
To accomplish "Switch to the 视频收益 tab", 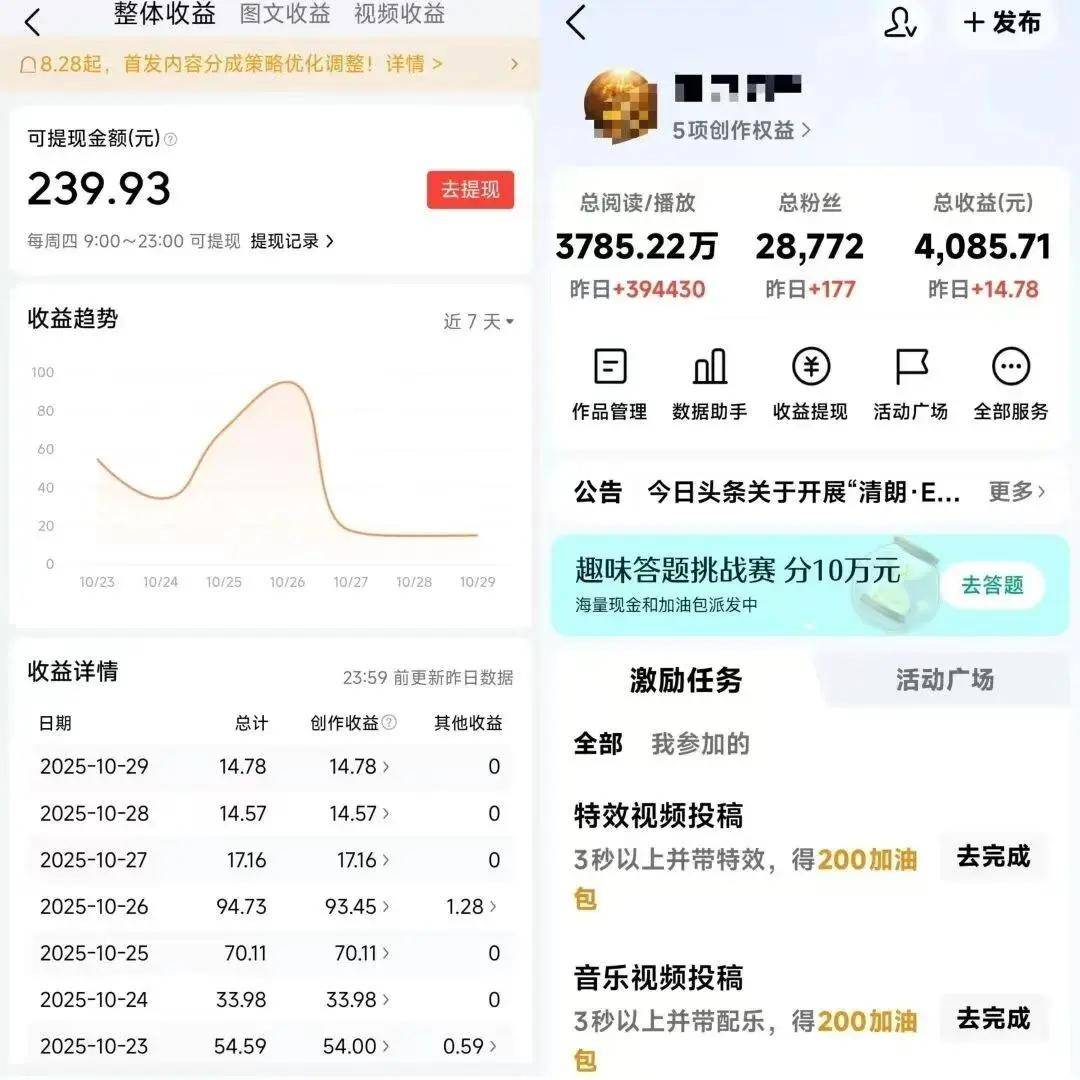I will pos(399,14).
